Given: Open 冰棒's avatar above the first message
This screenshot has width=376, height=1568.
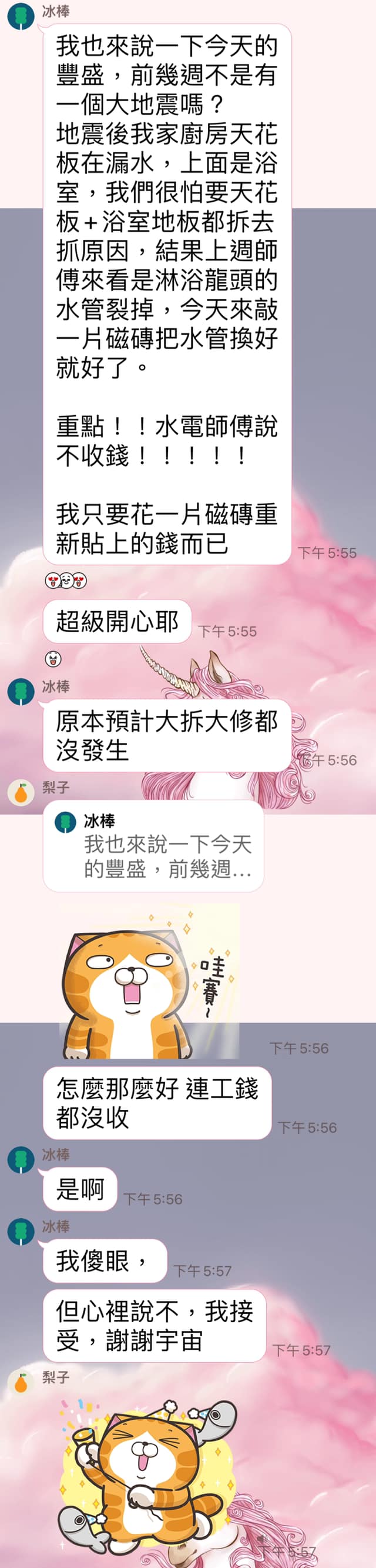Looking at the screenshot, I should coord(20,15).
